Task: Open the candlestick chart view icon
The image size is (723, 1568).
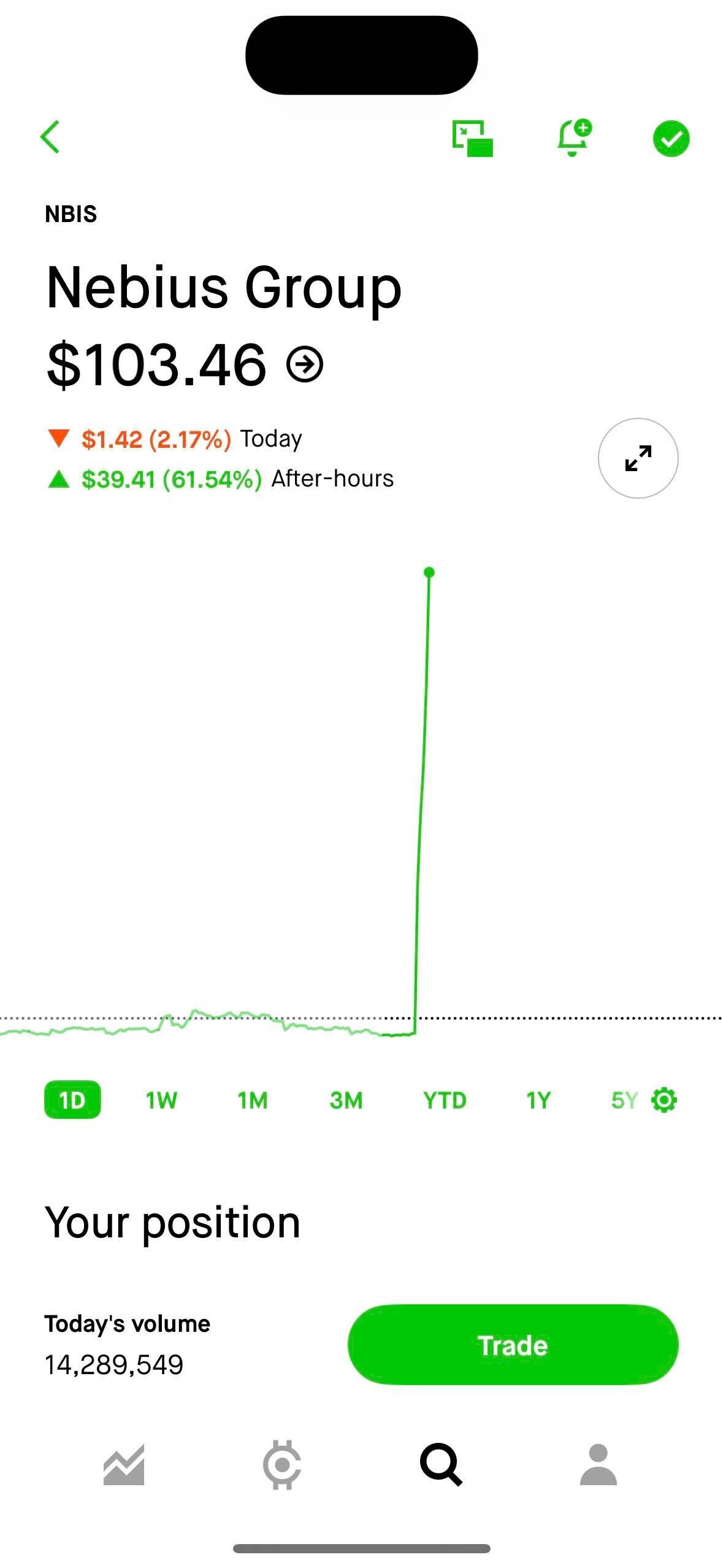Action: pos(473,138)
